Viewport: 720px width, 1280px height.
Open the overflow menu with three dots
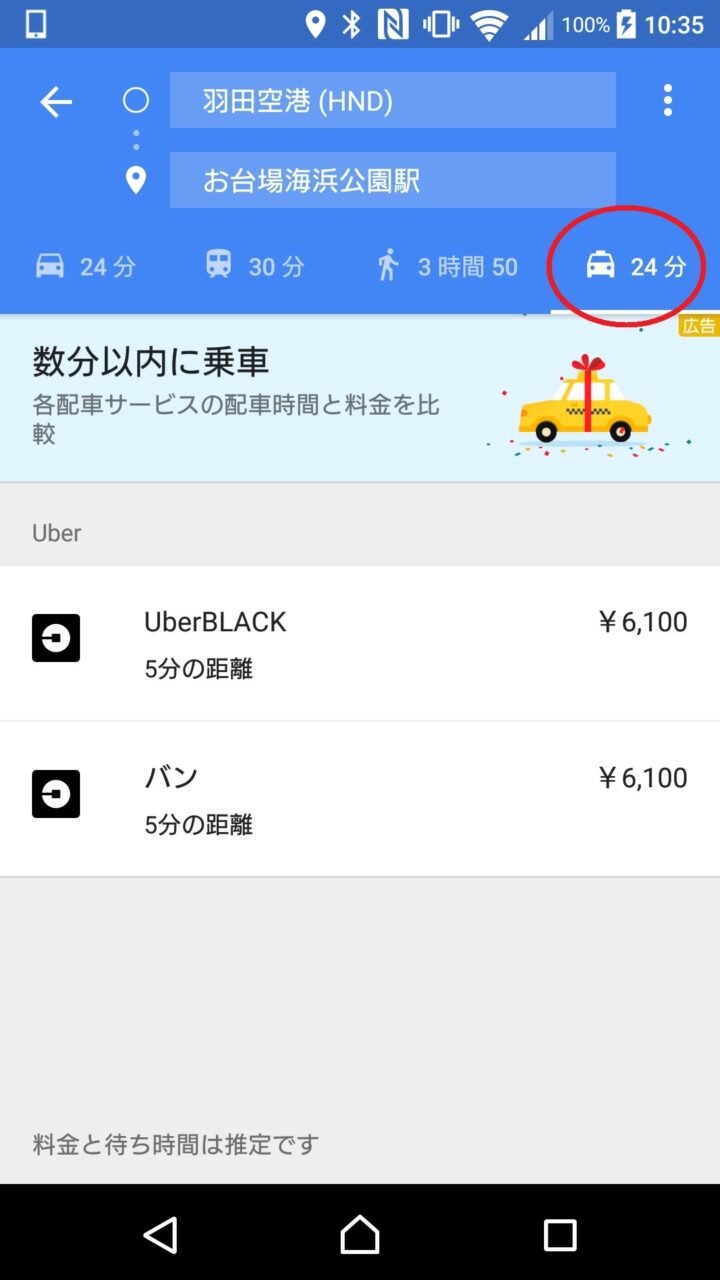[x=667, y=100]
